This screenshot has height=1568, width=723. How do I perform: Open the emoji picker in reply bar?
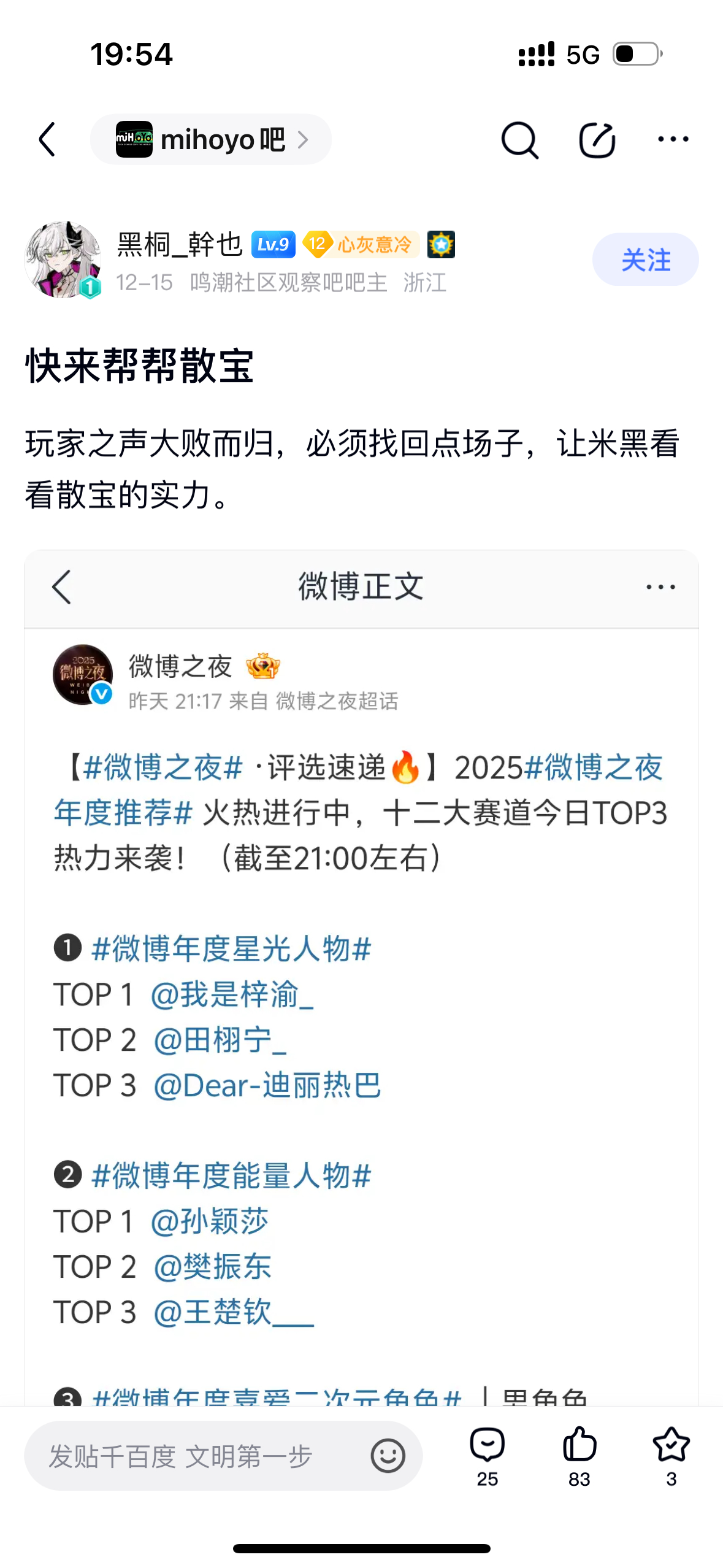click(388, 1456)
